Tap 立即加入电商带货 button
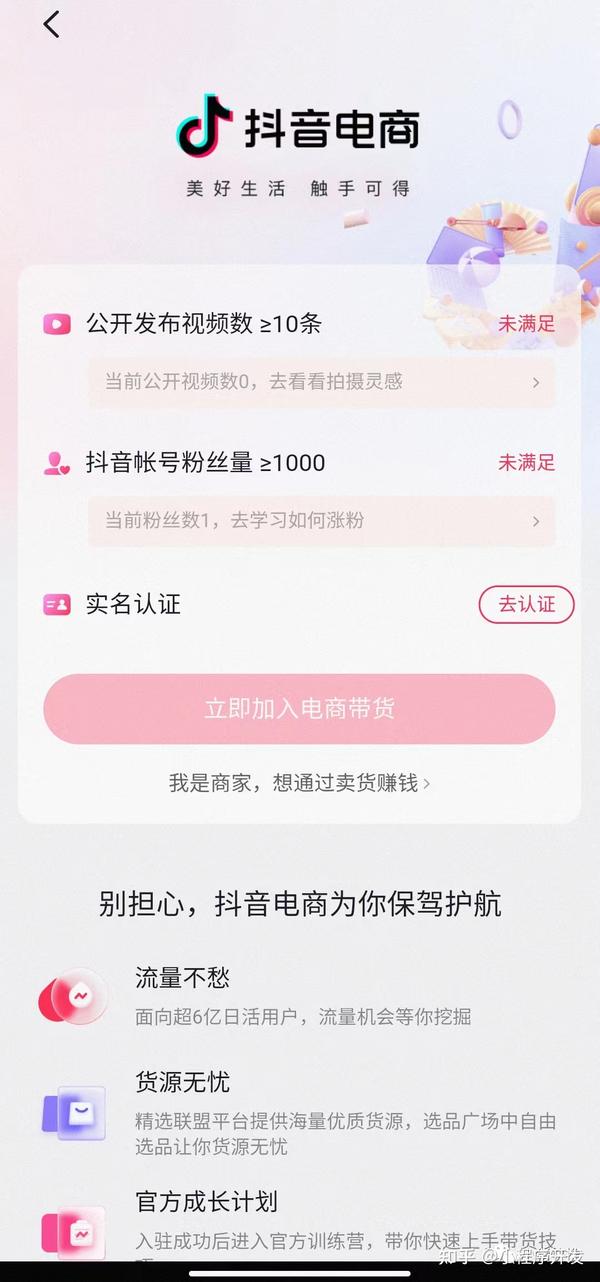600x1282 pixels. [299, 709]
